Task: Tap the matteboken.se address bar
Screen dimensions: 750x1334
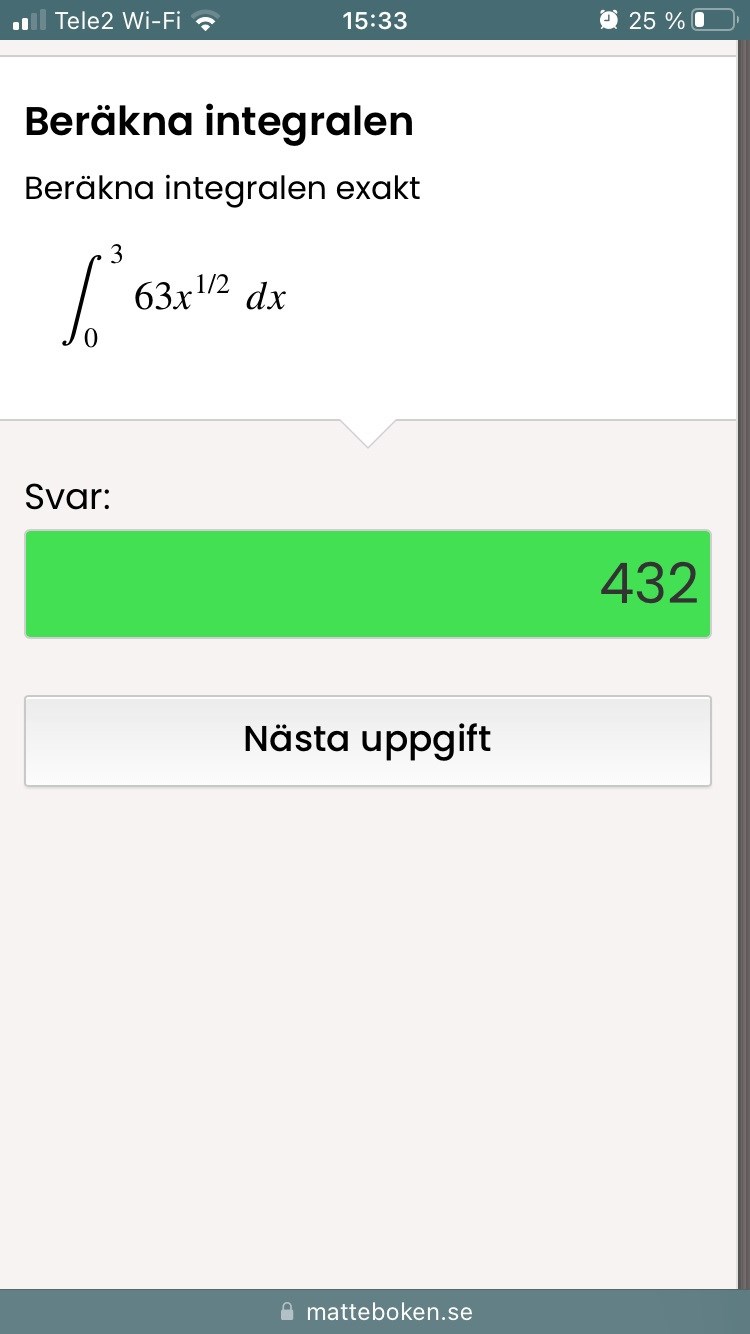Action: [x=375, y=1311]
